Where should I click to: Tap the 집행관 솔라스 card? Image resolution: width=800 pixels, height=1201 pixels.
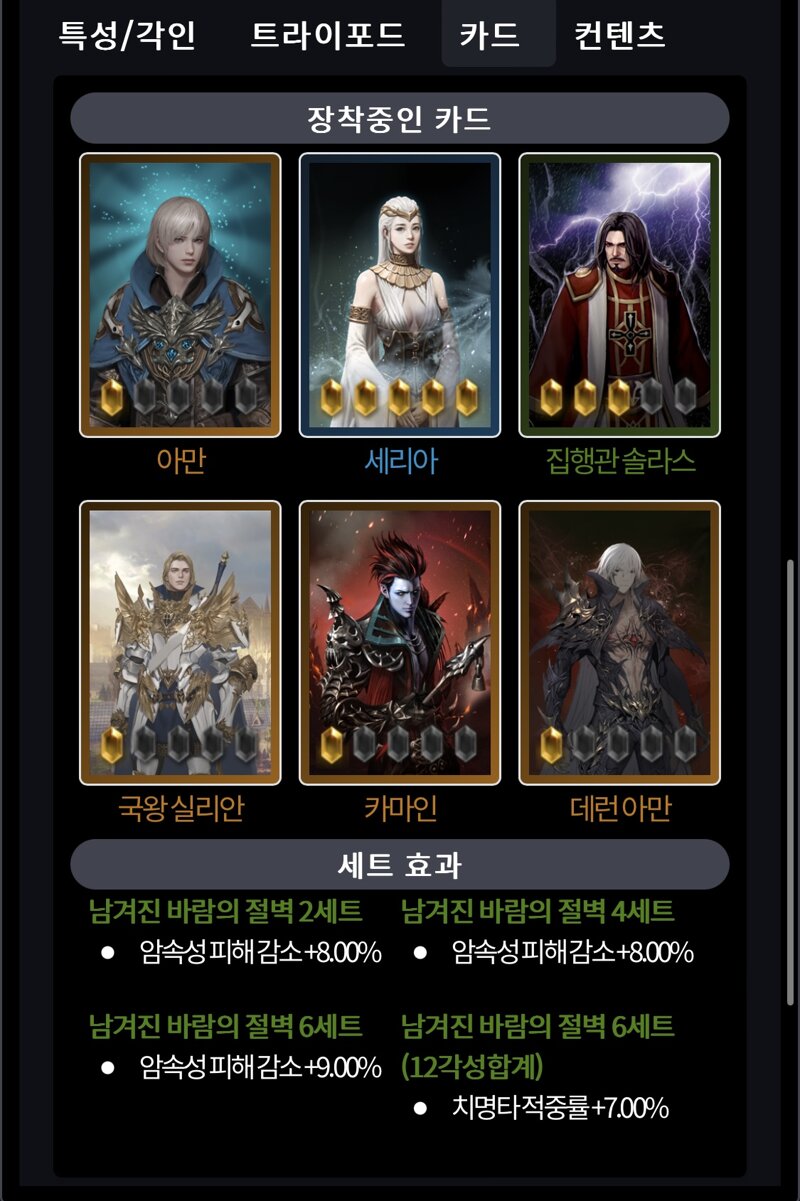click(620, 295)
